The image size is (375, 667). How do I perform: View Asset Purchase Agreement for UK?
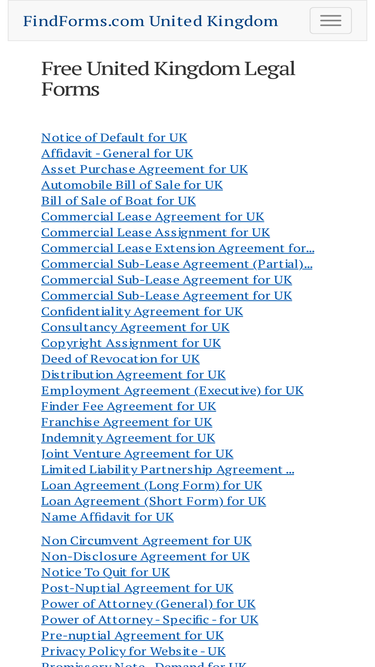[144, 169]
